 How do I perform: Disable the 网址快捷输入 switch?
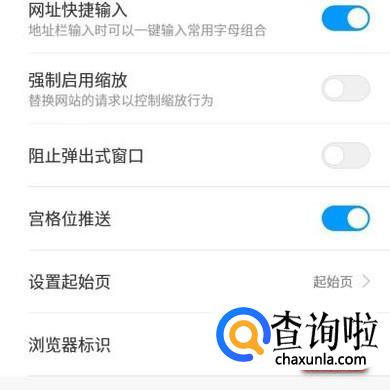(346, 18)
